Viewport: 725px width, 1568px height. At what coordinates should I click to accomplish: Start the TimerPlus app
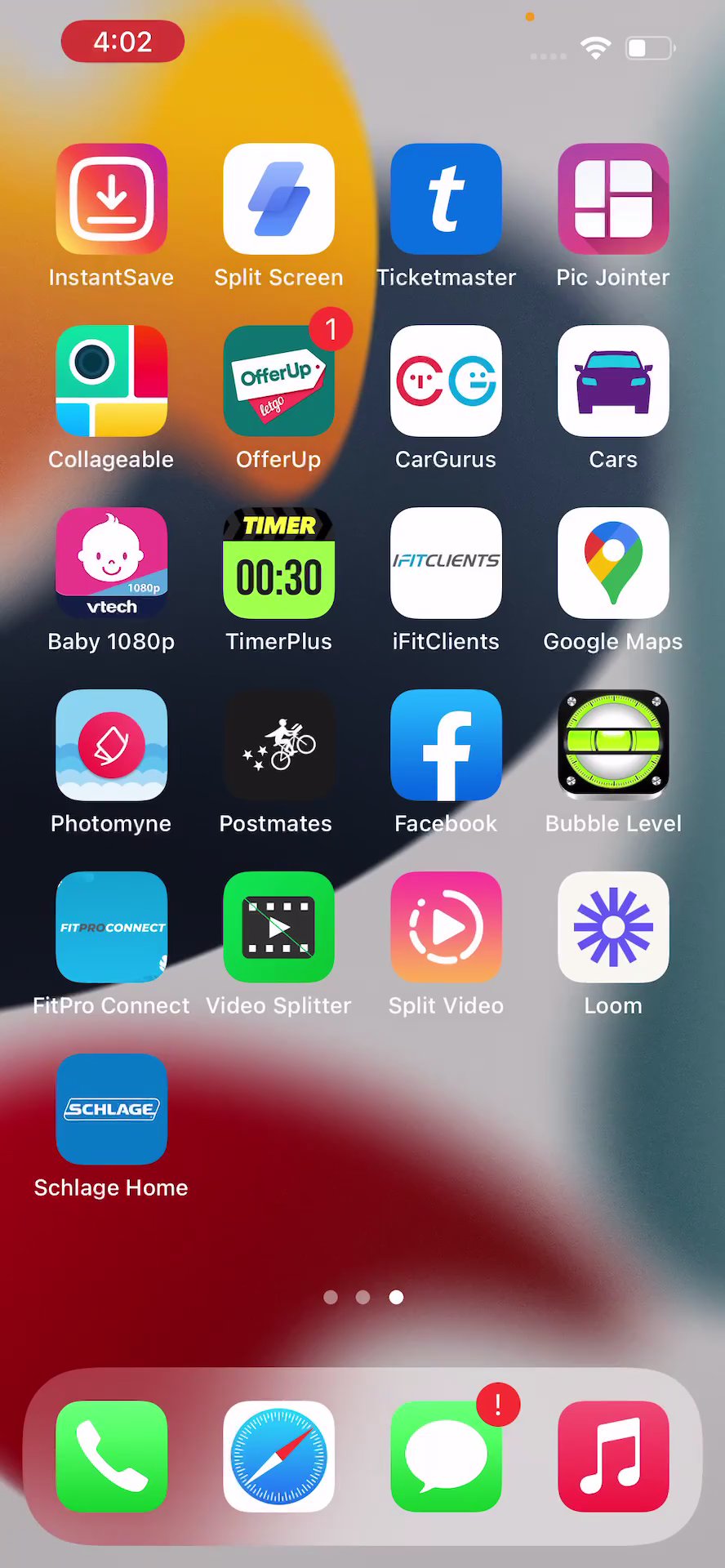(278, 563)
